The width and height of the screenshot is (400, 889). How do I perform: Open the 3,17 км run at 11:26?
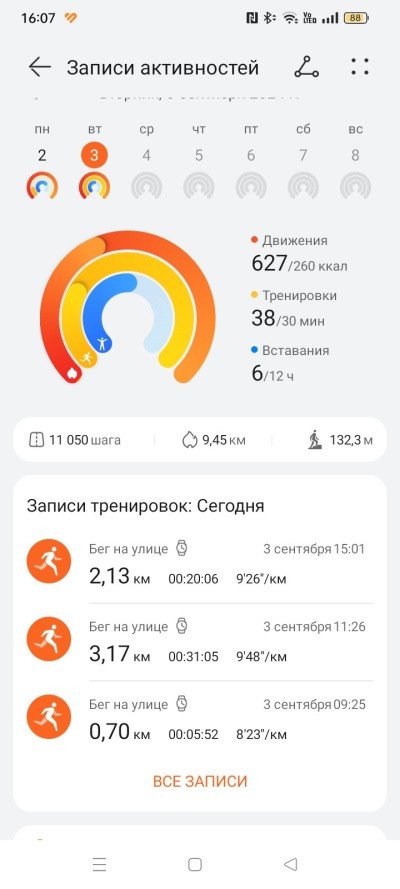click(199, 641)
